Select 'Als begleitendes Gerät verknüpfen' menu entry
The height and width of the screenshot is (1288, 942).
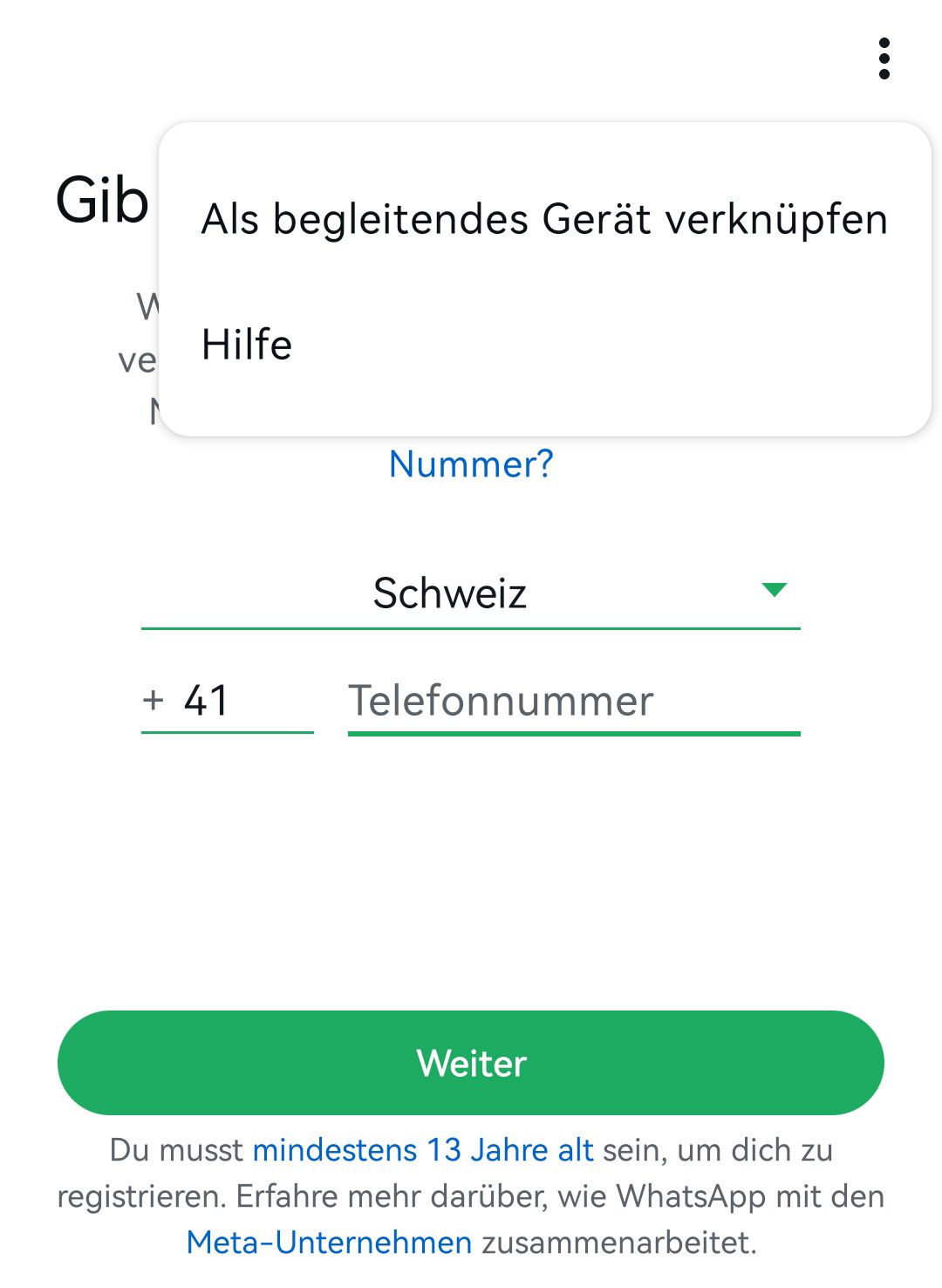pos(543,220)
